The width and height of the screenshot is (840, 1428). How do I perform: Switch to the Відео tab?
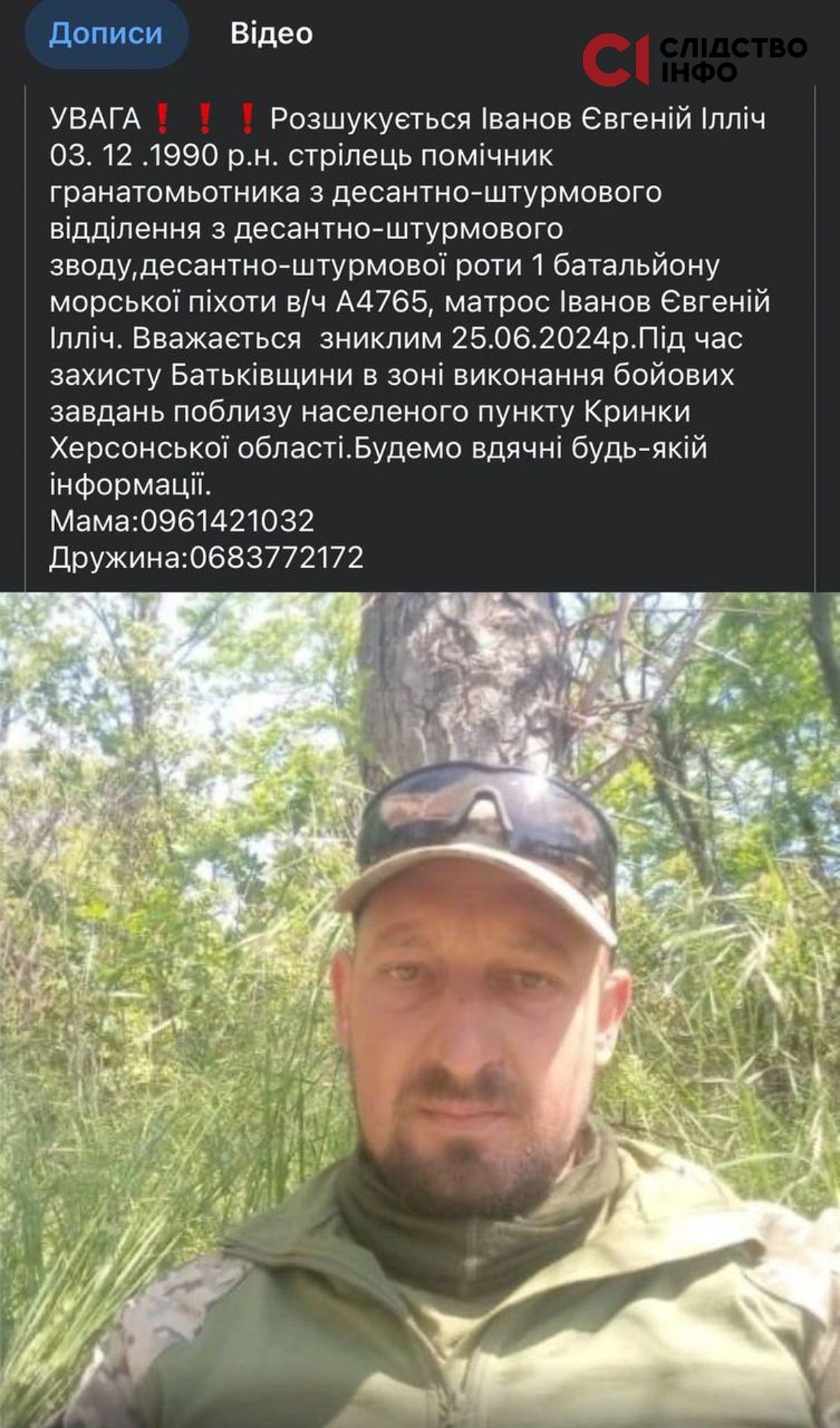(271, 33)
